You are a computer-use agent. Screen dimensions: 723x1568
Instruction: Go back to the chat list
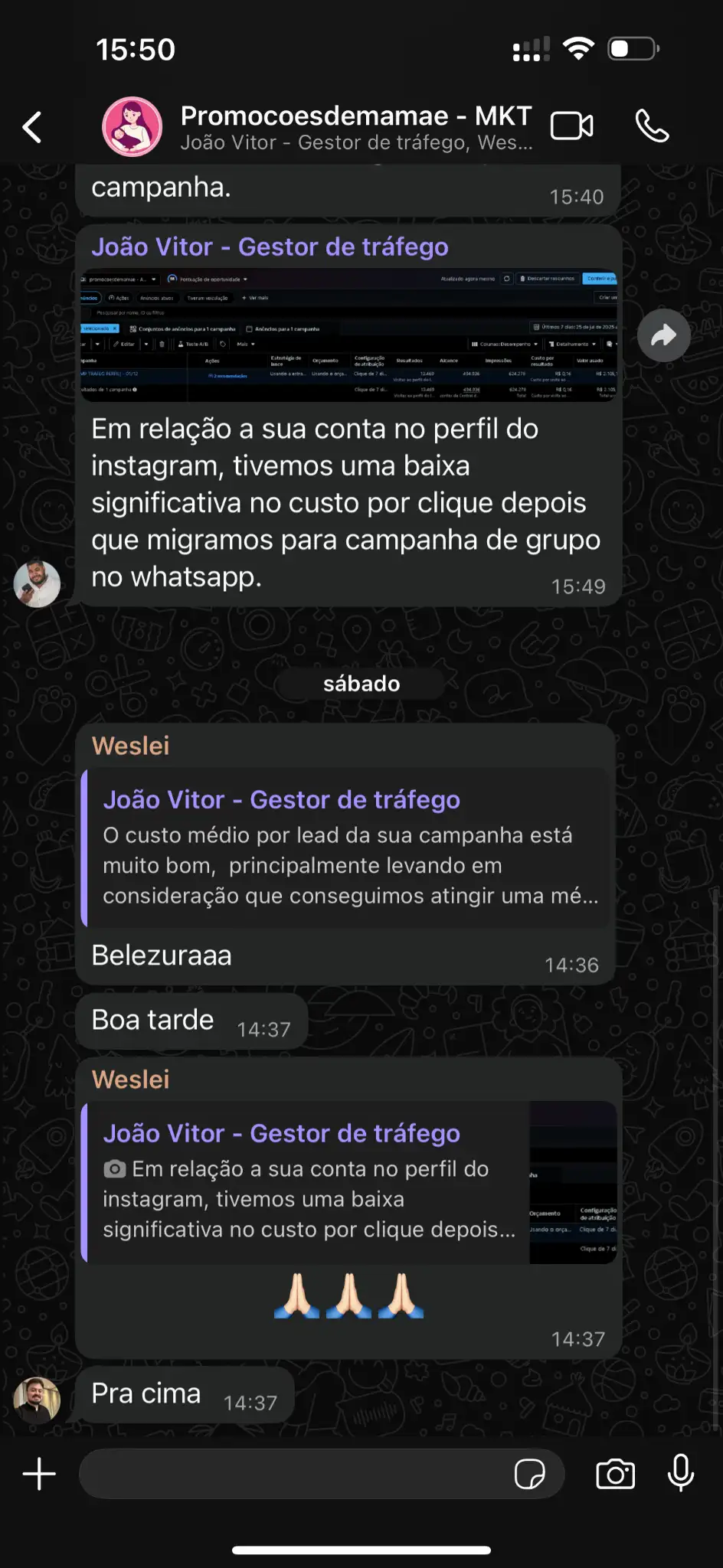click(32, 127)
